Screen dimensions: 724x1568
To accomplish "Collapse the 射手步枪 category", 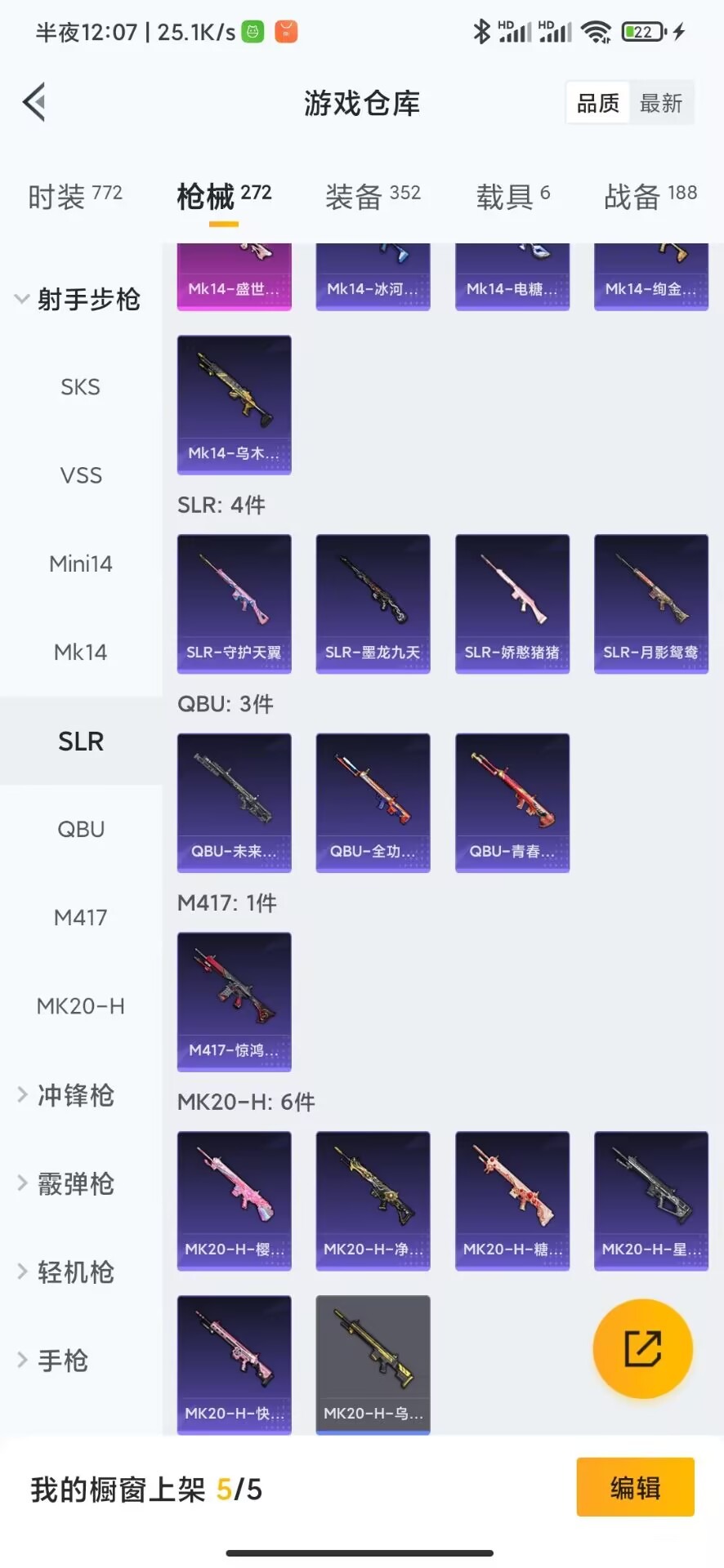I will pos(78,300).
